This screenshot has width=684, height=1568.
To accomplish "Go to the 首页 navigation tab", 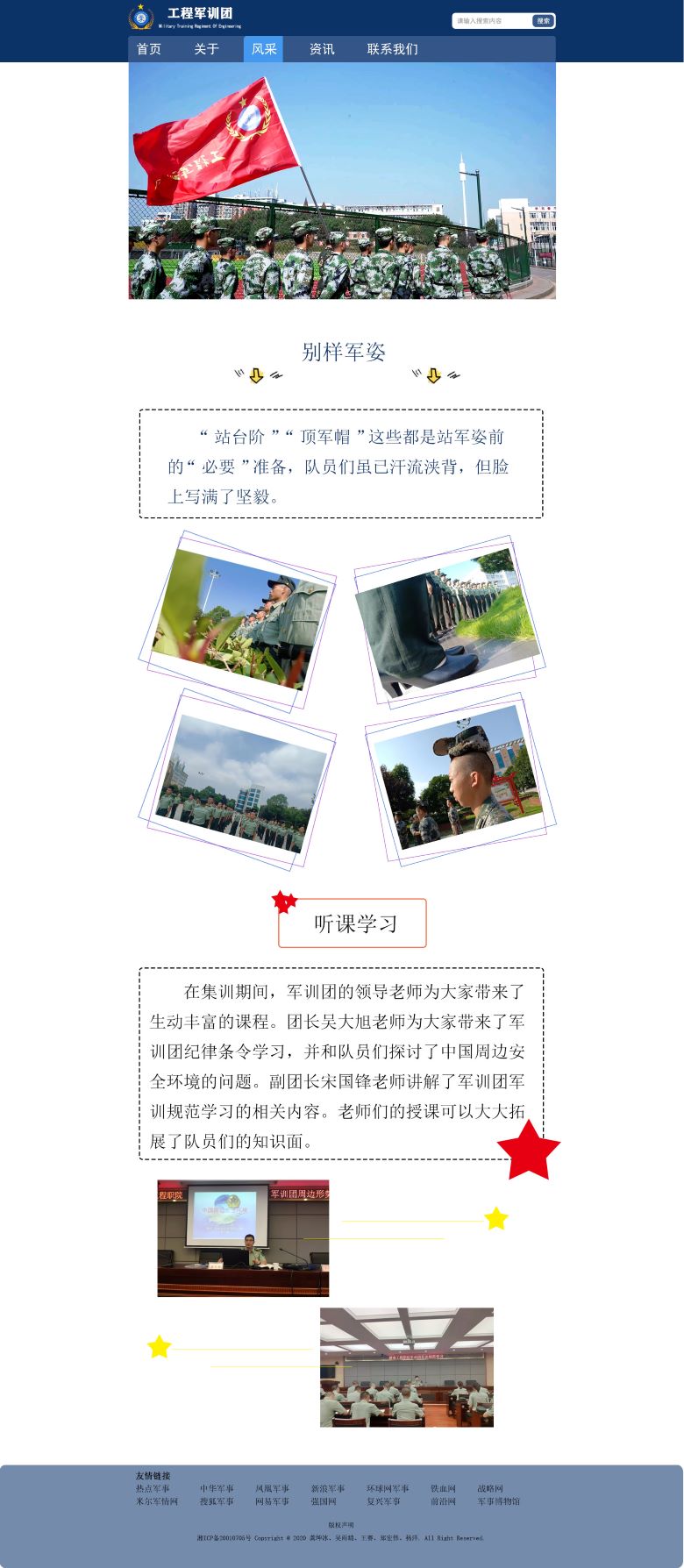I will 149,49.
